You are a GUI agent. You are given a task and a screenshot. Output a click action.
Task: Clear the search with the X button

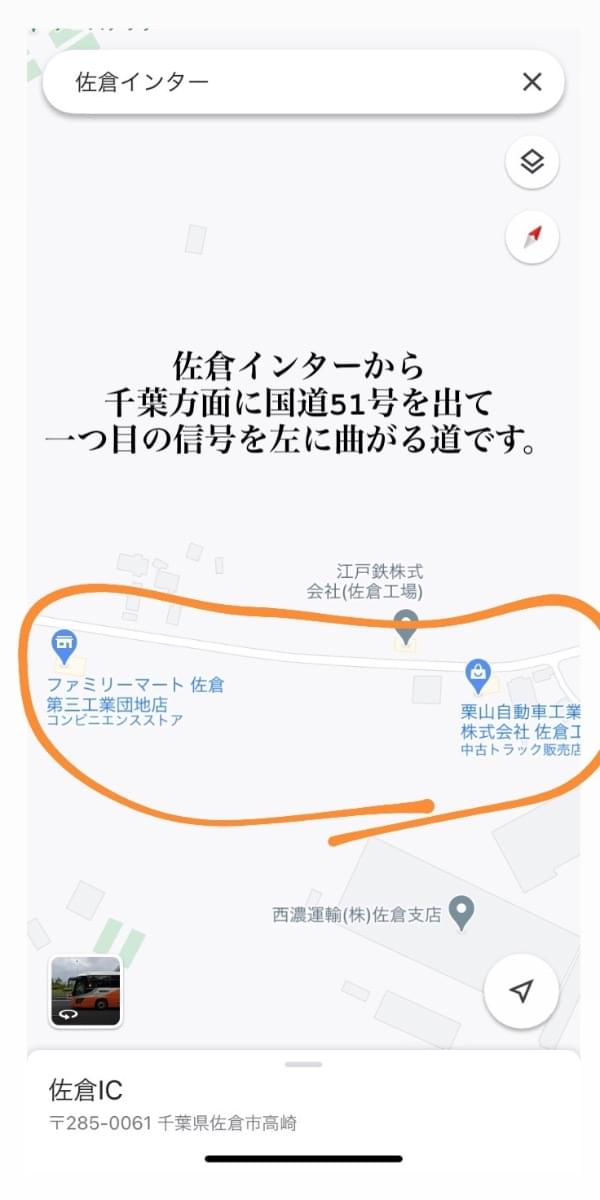click(532, 82)
